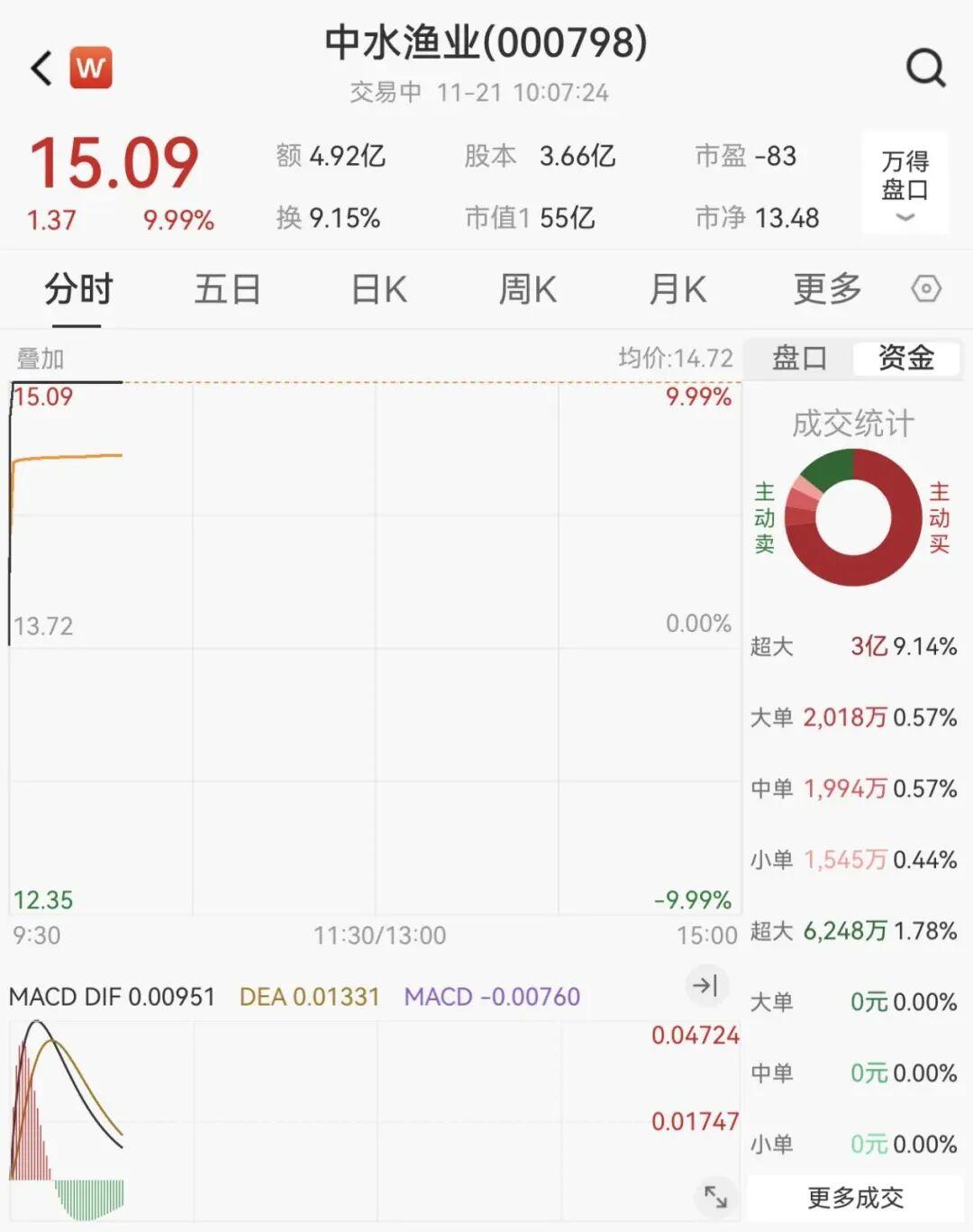This screenshot has height=1232, width=973.
Task: Collapse the 万得盘口 panel via its chevron
Action: [x=904, y=216]
